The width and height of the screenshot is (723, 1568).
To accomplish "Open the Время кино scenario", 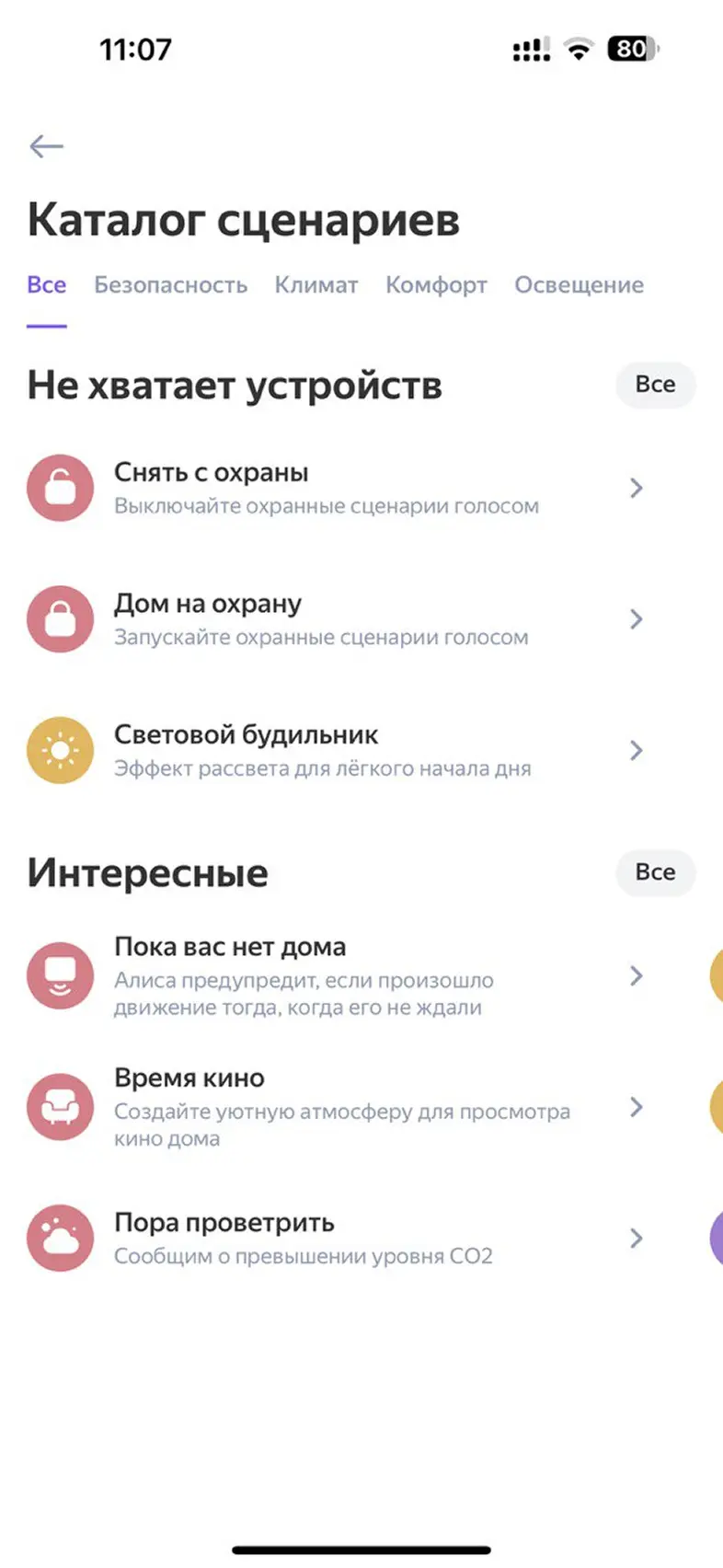I will 331,1107.
